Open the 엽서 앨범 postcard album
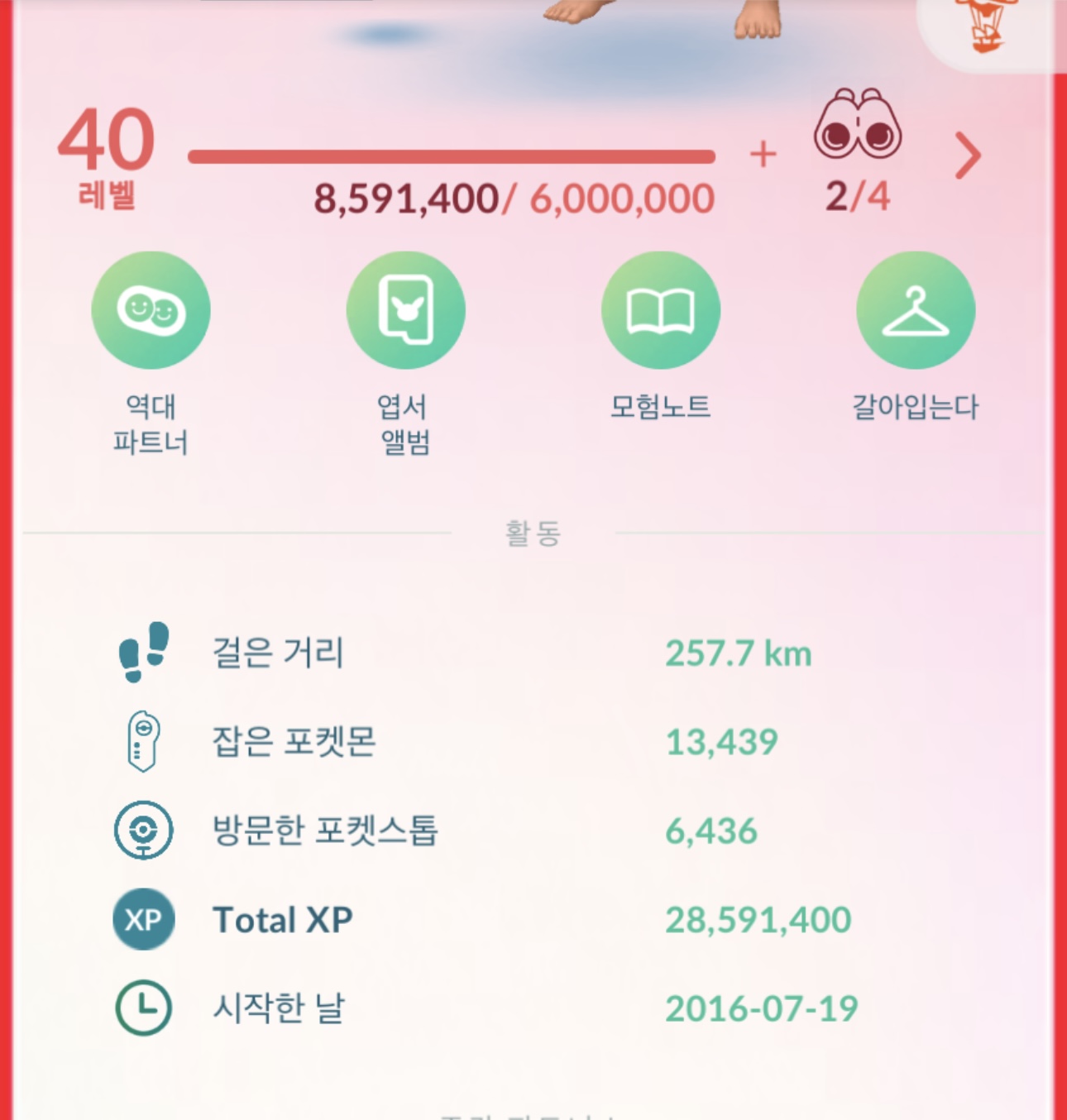Screen dimensions: 1067x1120 (x=405, y=311)
